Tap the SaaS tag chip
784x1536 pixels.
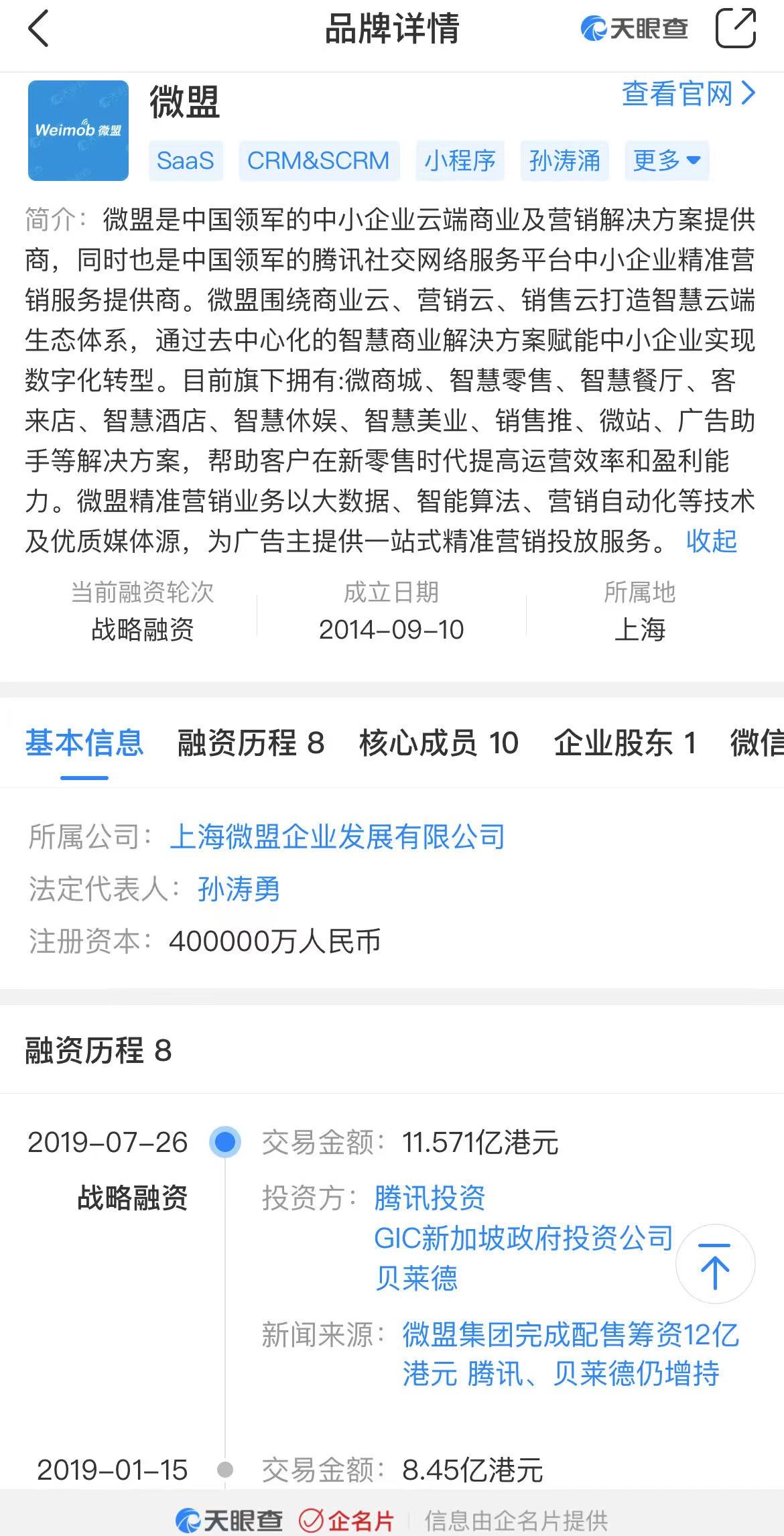(186, 161)
